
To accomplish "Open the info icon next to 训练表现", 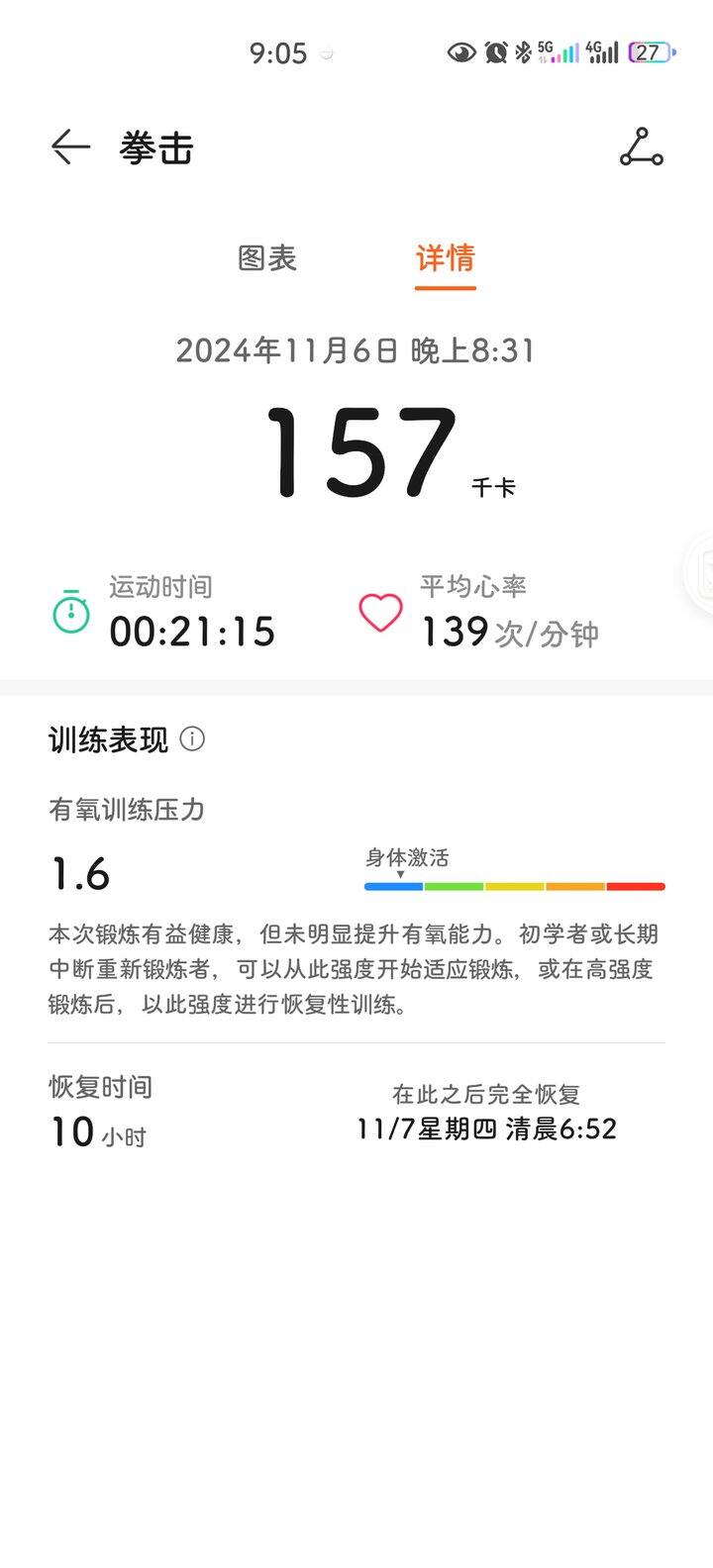I will [x=193, y=739].
